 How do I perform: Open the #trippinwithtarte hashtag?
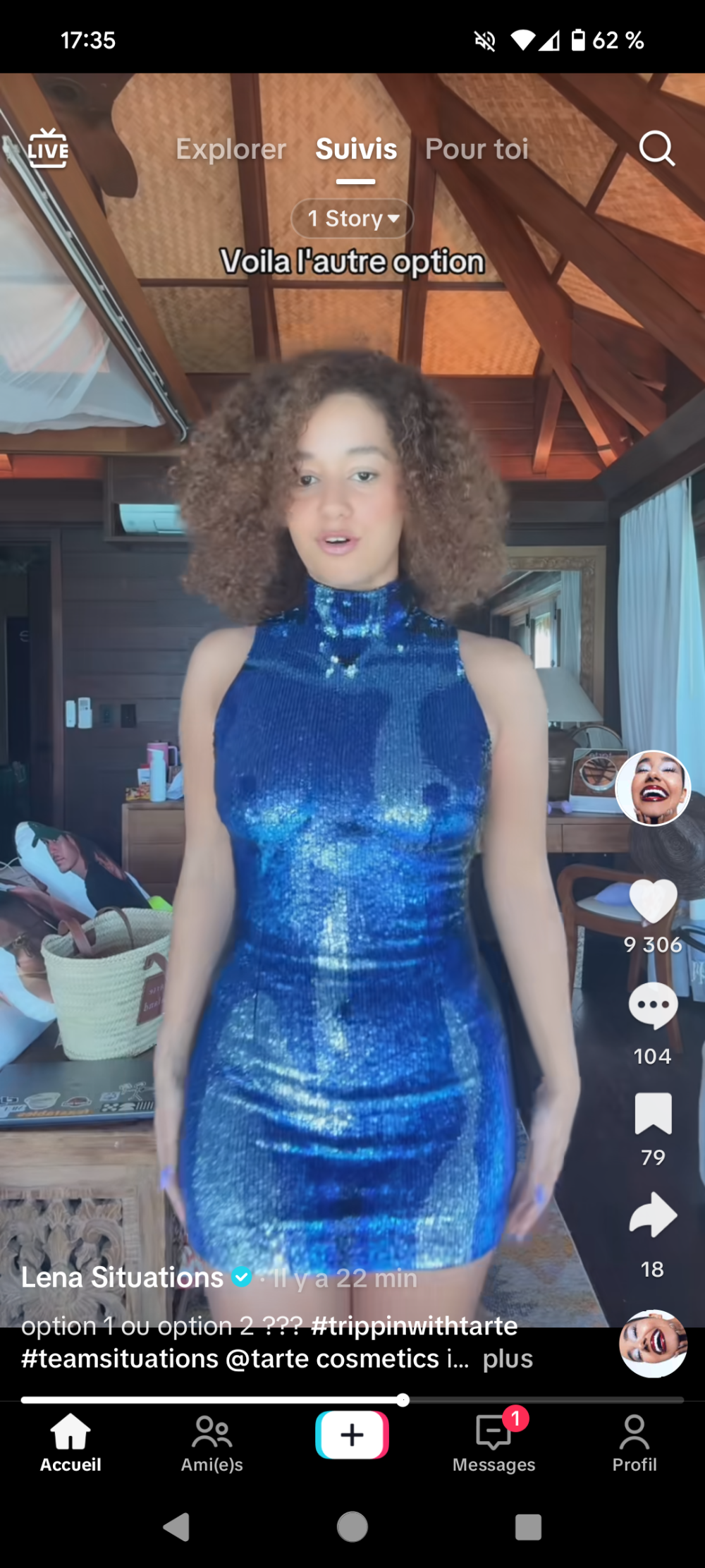click(414, 1326)
